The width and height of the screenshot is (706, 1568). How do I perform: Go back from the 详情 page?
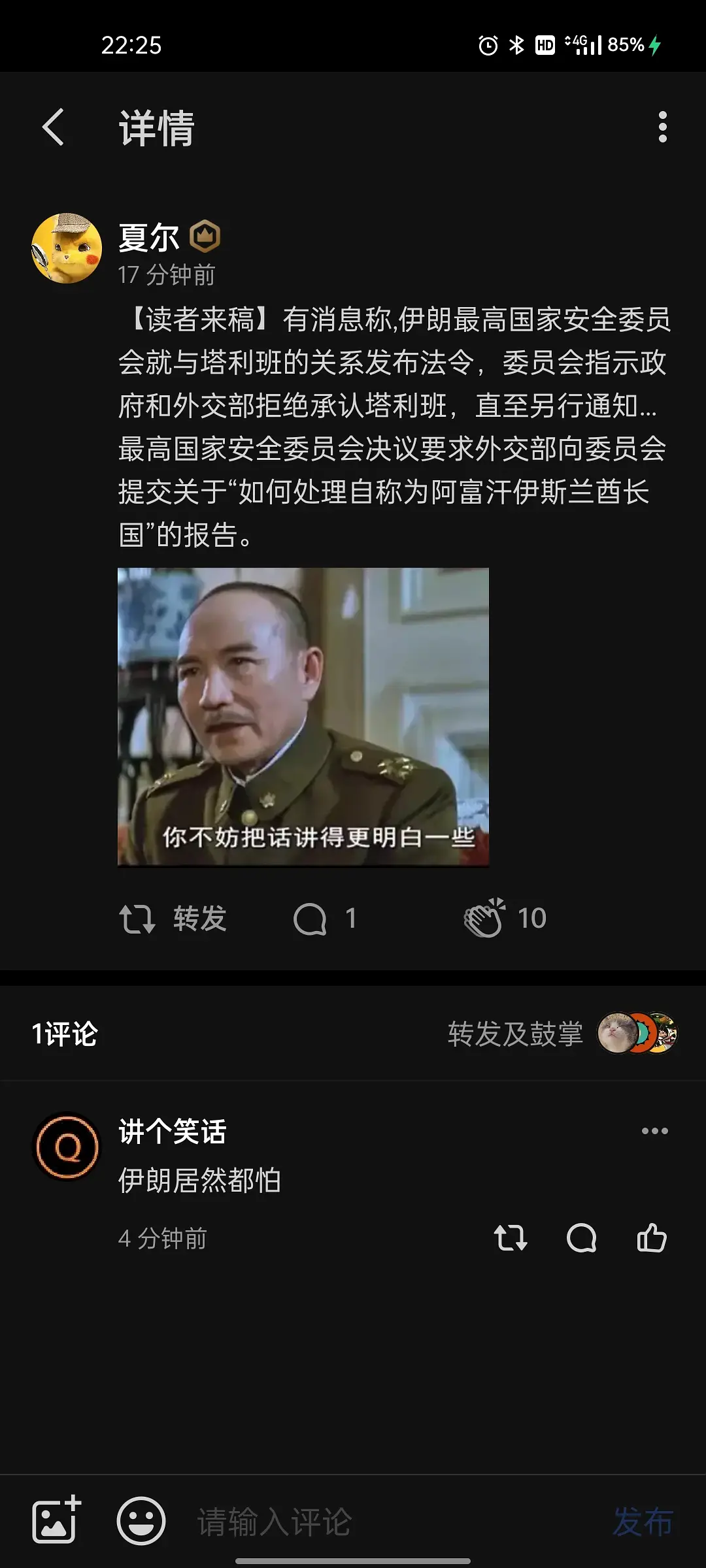(x=54, y=127)
